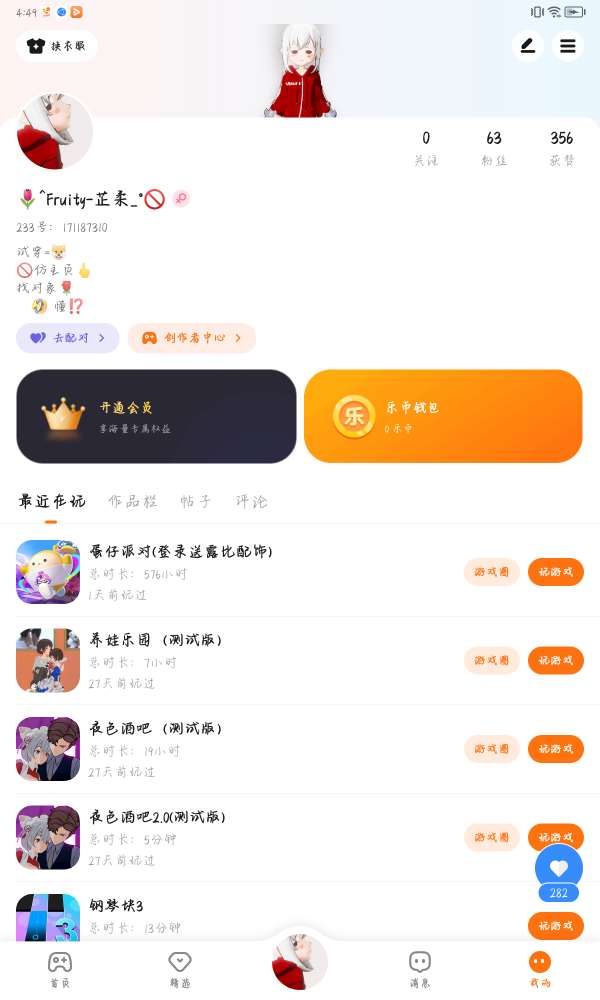Open the profile avatar picture

[x=55, y=131]
